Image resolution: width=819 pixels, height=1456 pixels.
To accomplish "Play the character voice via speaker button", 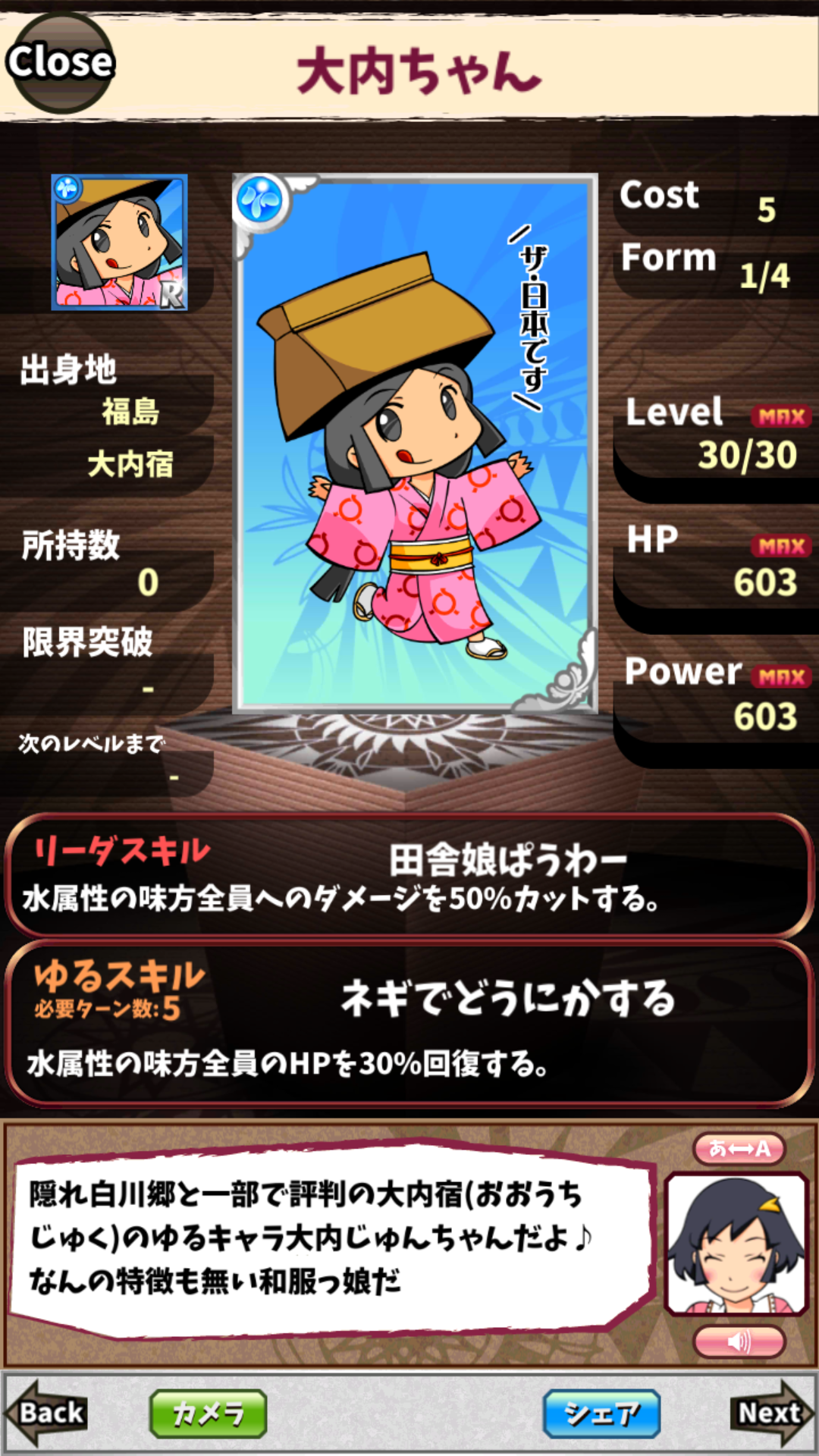I will (x=739, y=1341).
